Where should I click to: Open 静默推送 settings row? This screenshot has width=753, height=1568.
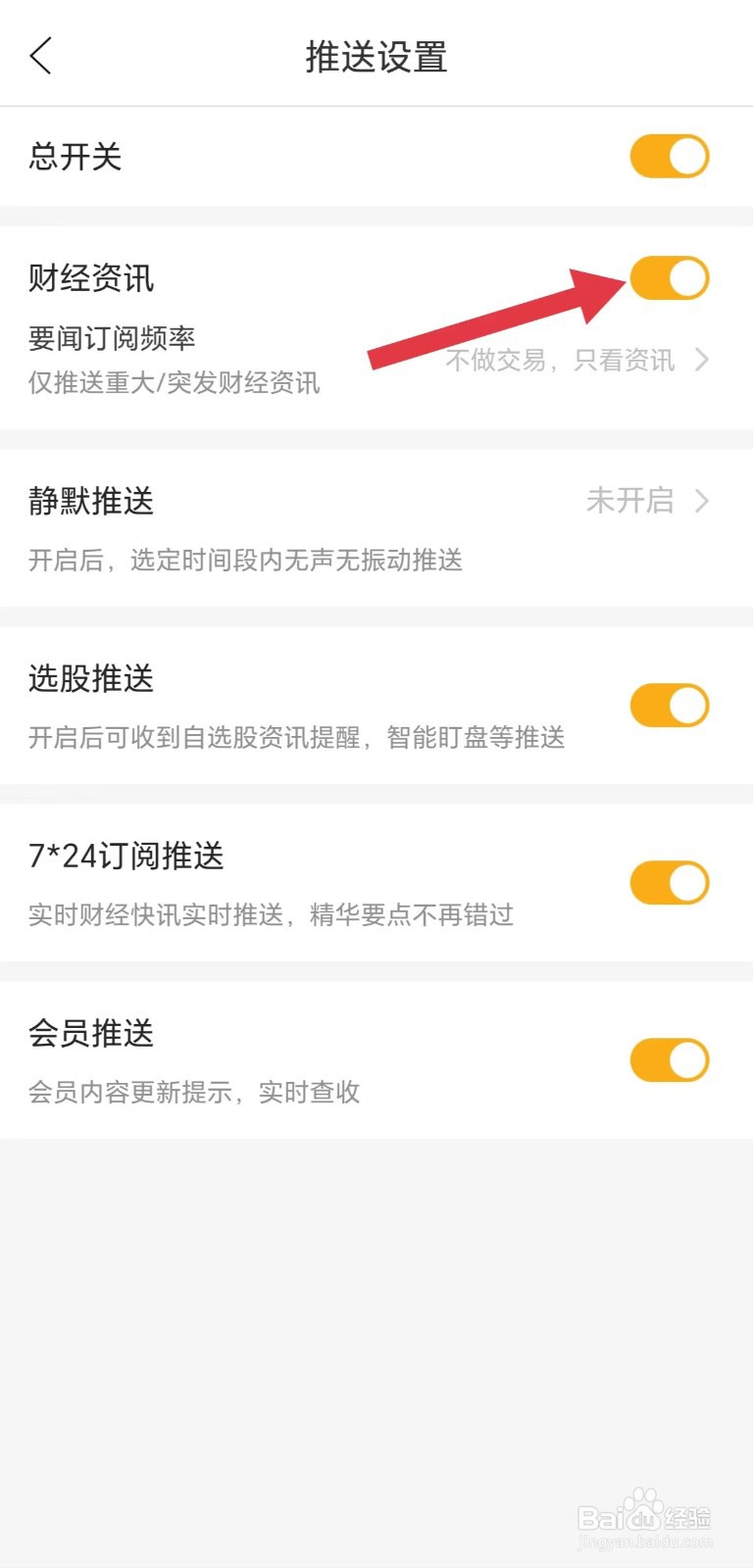click(376, 527)
